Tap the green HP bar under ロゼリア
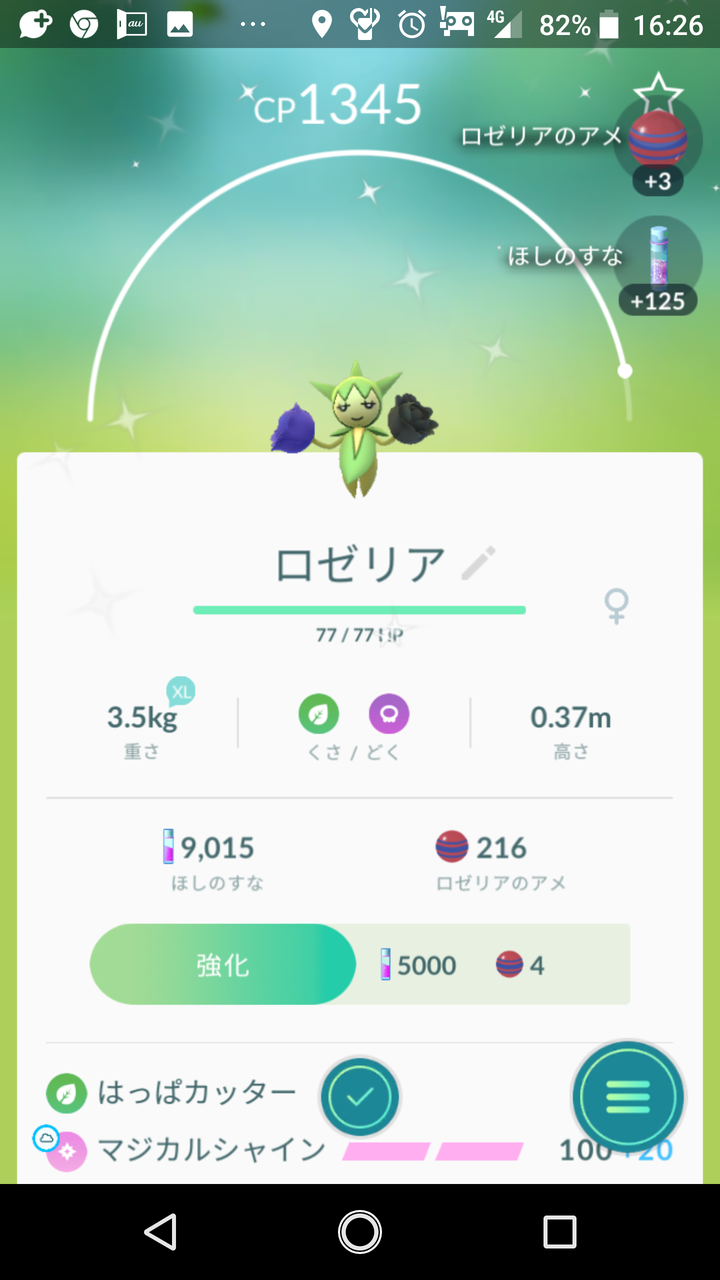 360,608
